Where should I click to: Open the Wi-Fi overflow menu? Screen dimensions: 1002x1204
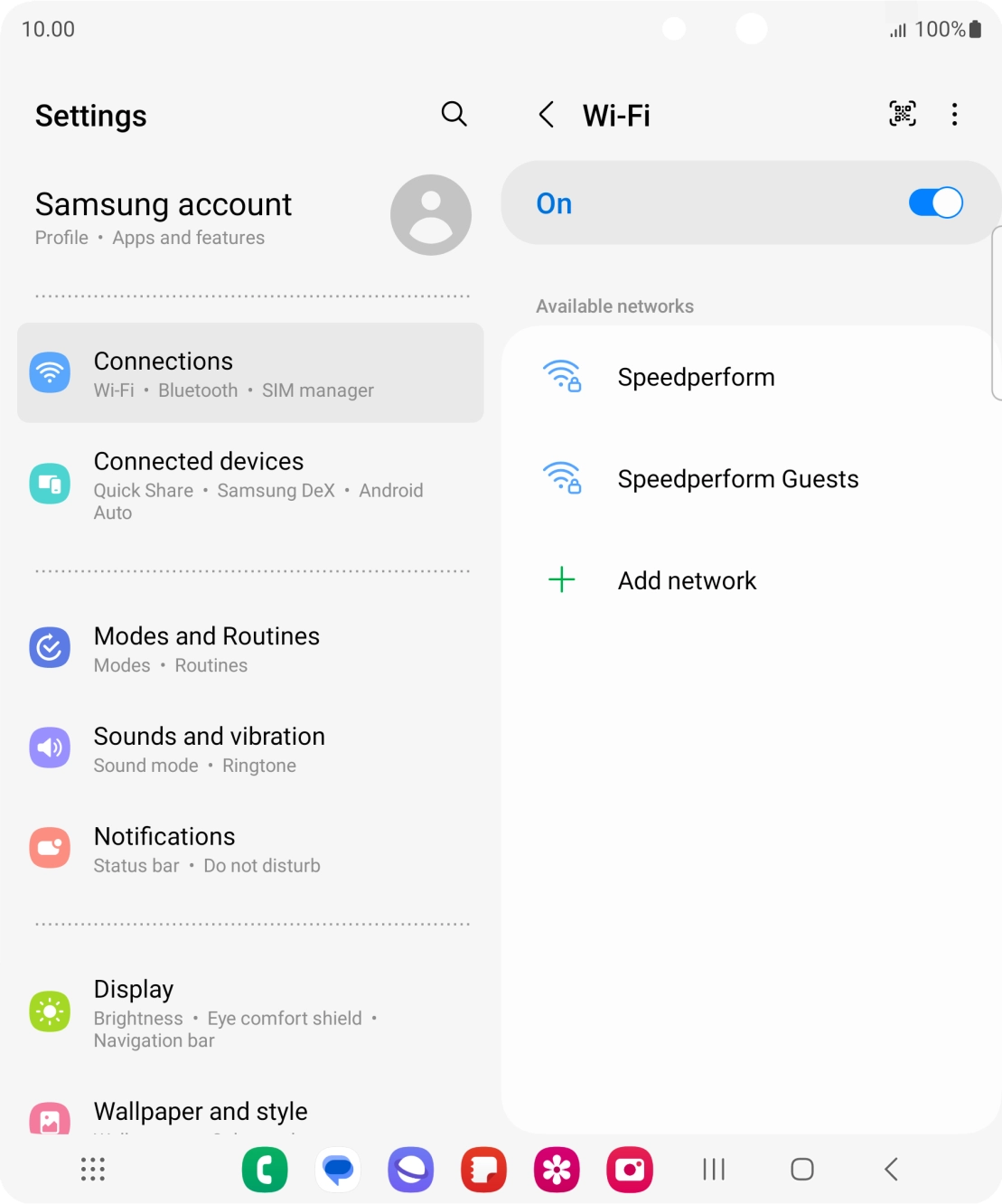[x=954, y=115]
